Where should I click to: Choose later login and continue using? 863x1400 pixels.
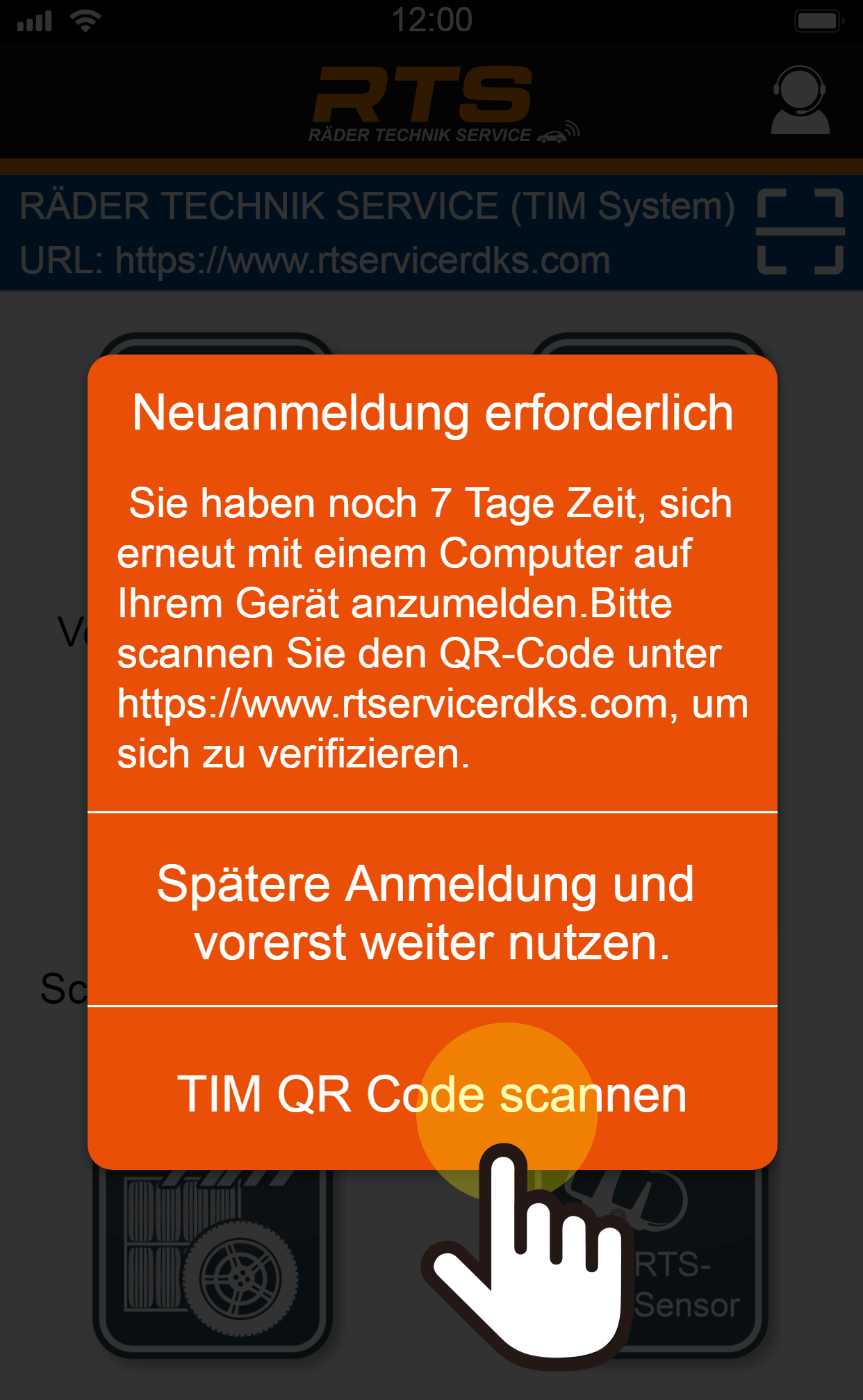[x=431, y=912]
